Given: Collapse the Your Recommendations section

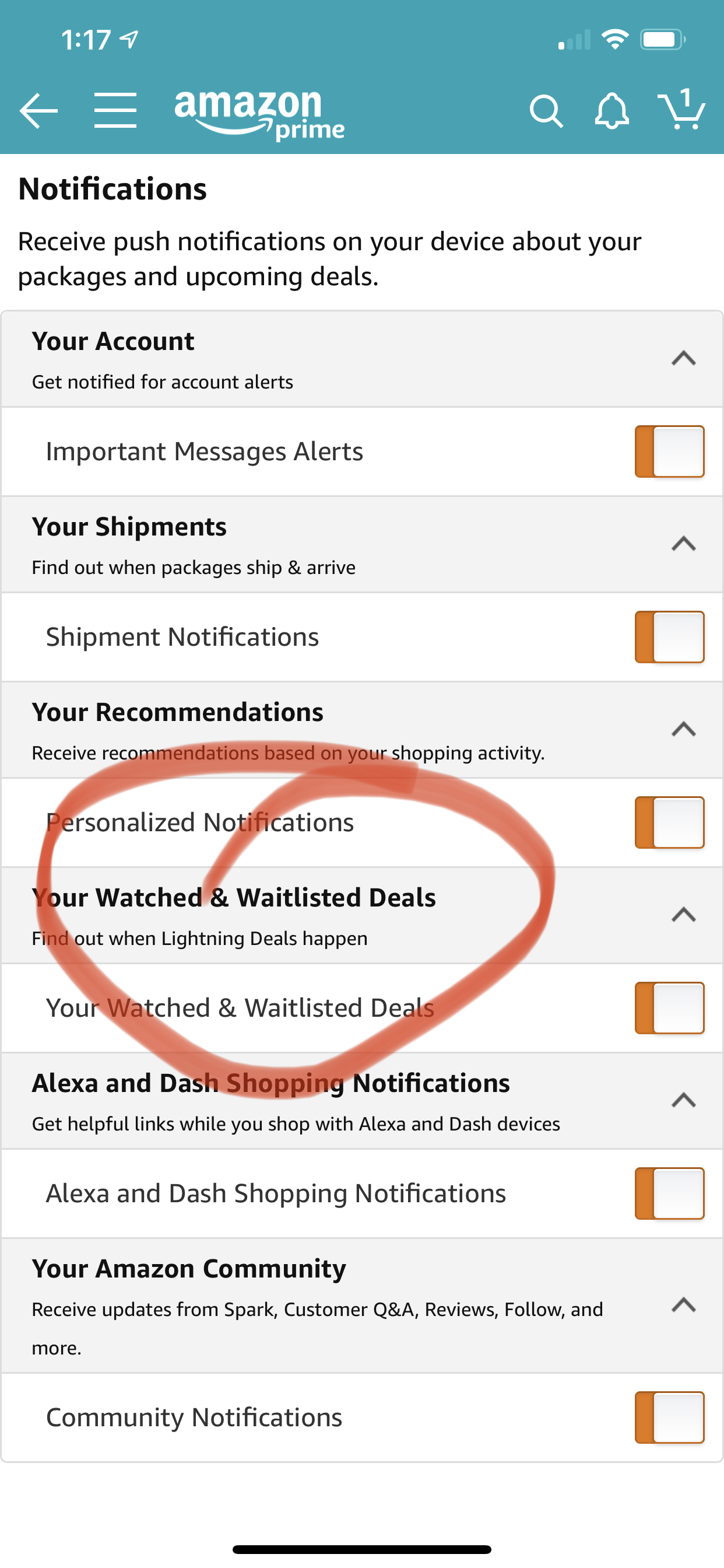Looking at the screenshot, I should click(x=683, y=729).
